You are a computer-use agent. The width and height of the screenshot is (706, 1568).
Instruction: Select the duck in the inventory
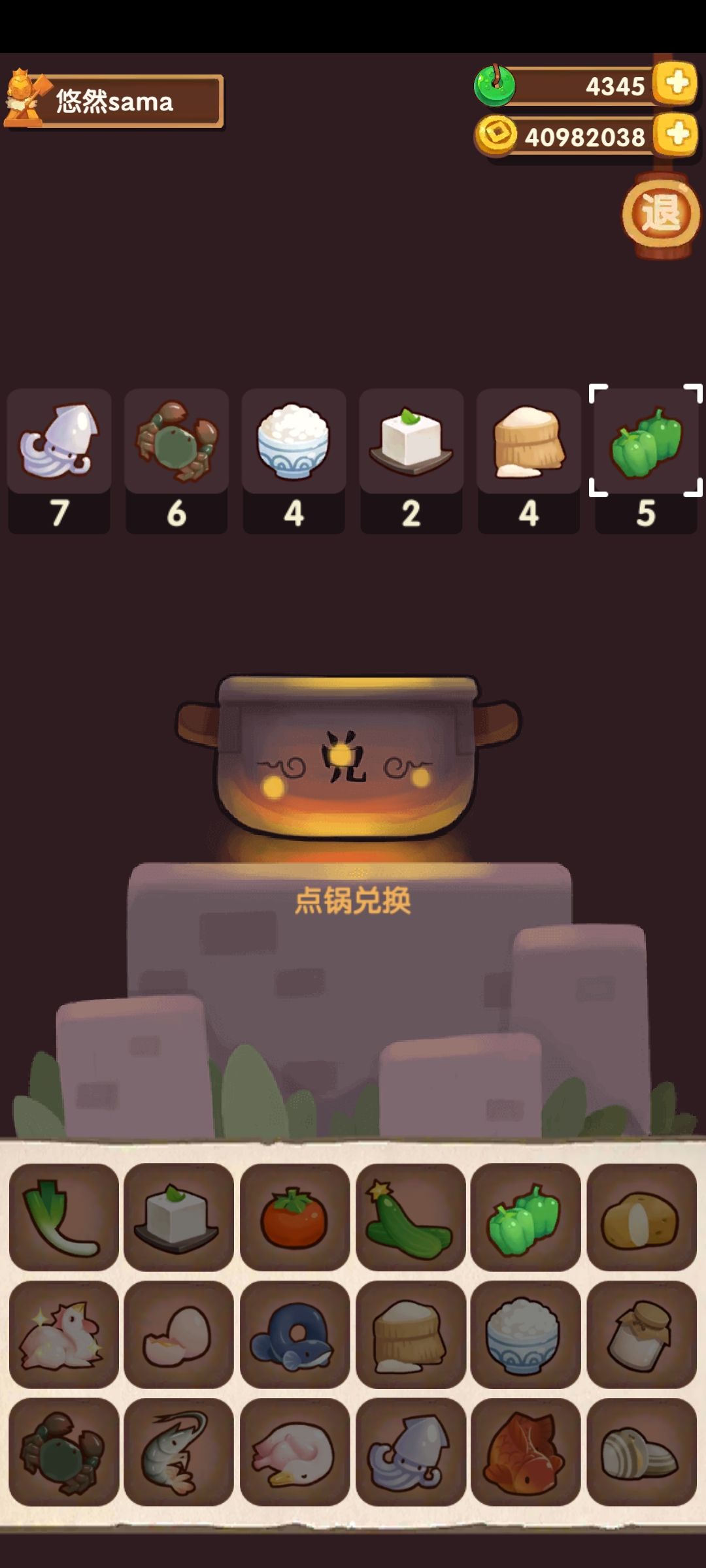point(295,1450)
